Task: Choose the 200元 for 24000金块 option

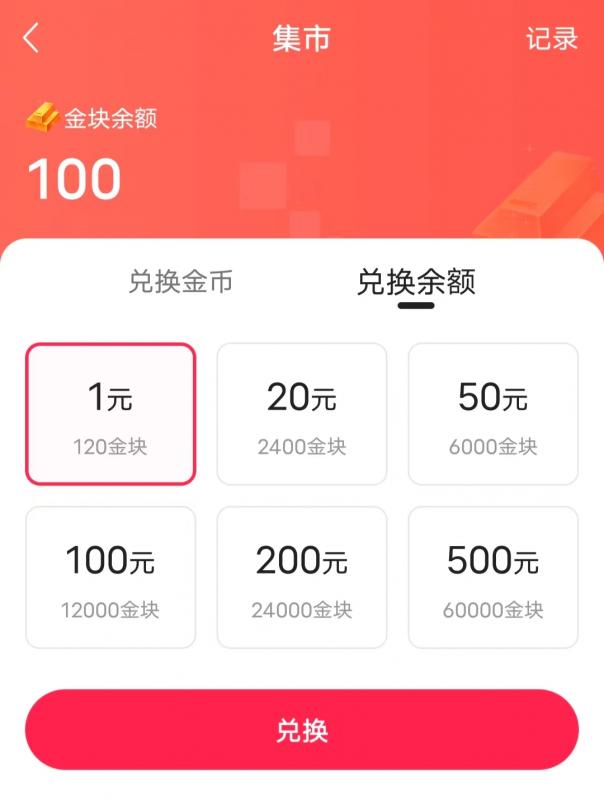Action: 301,577
